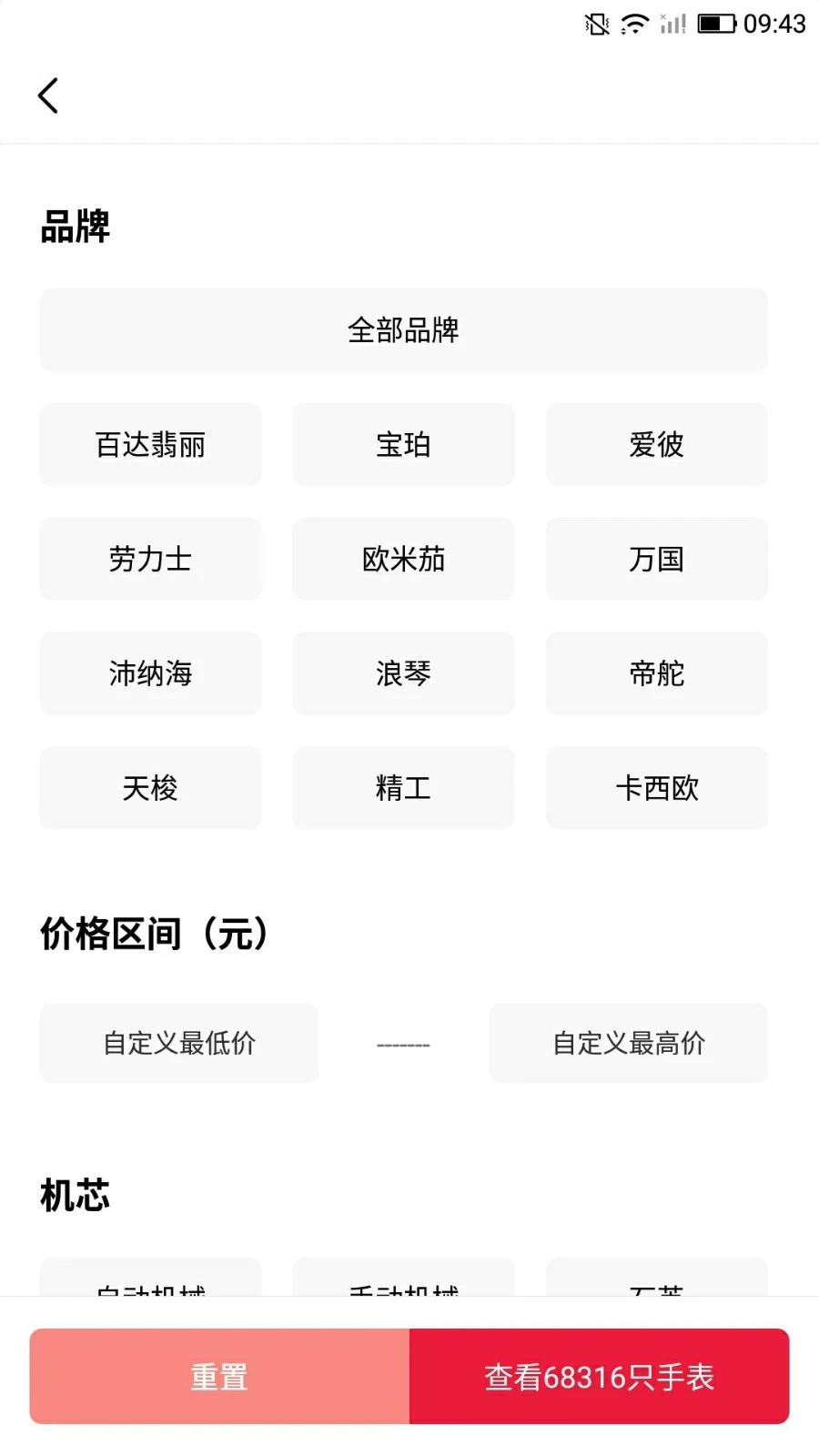This screenshot has width=819, height=1456.
Task: Toggle the 百达翡丽 brand filter
Action: click(x=150, y=445)
